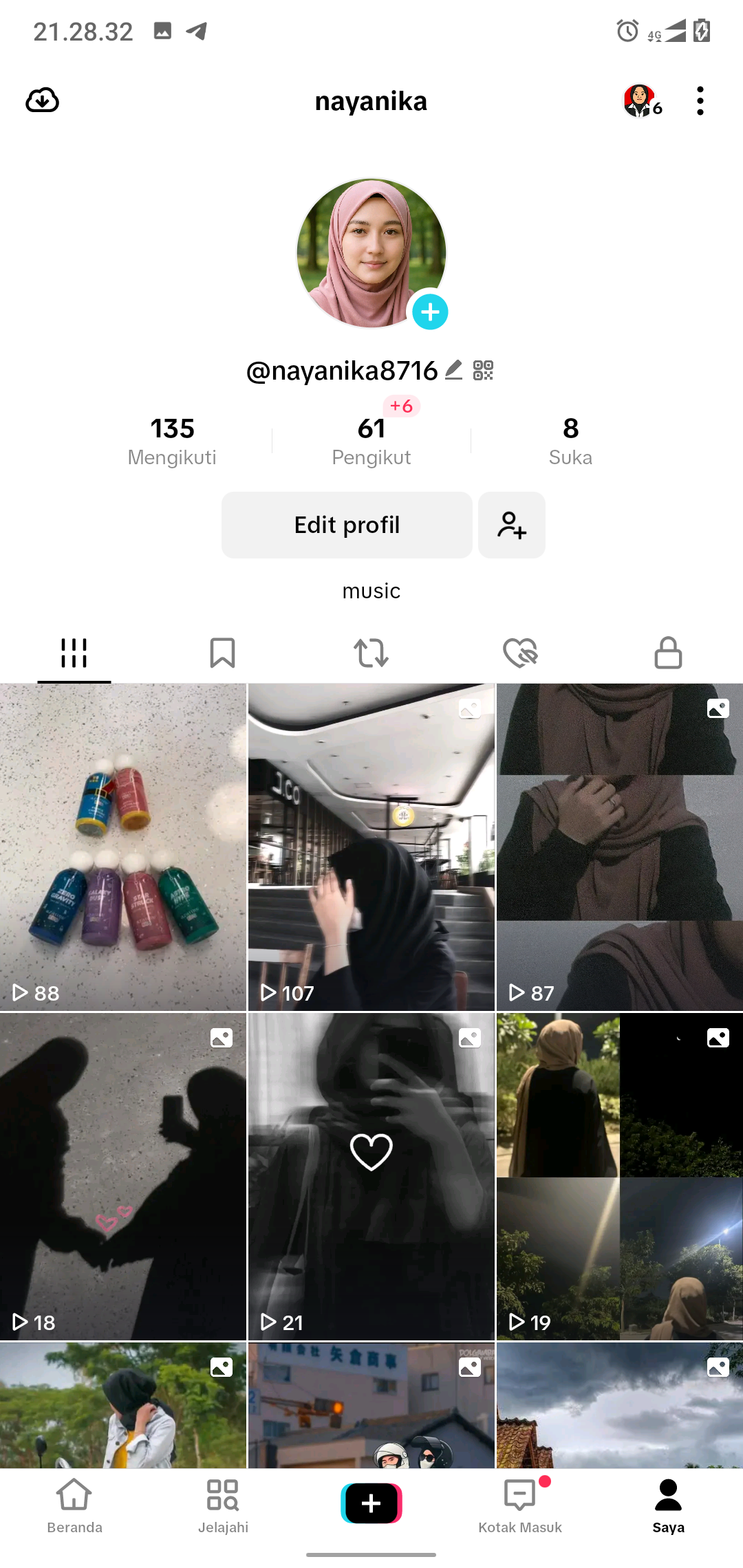Switch to the private lock tab

pos(668,653)
